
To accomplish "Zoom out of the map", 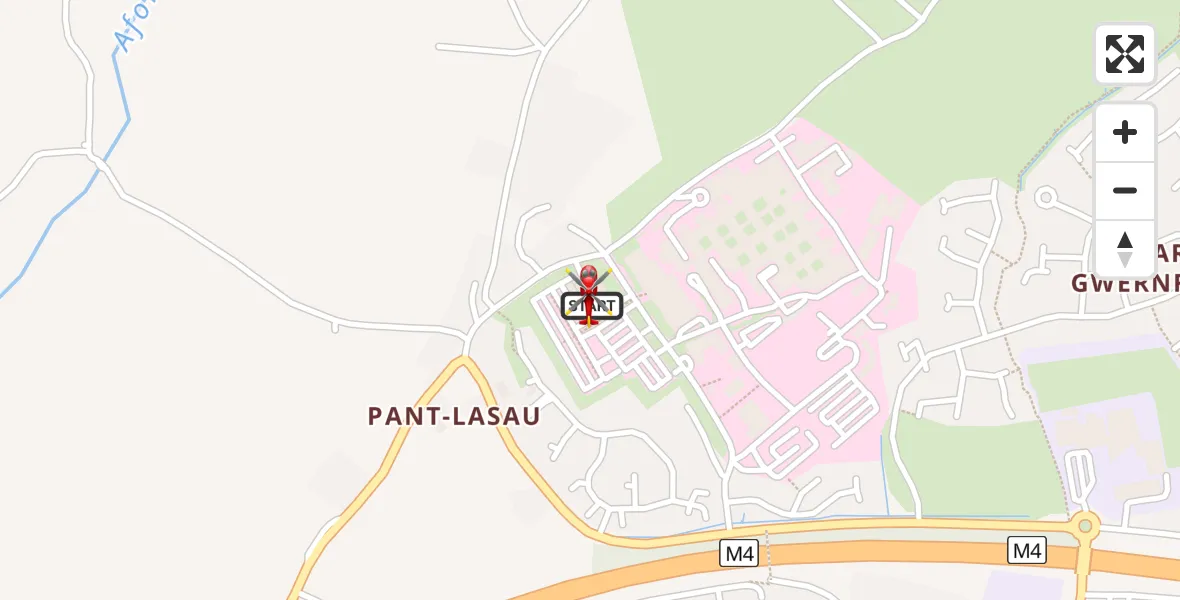I will coord(1124,191).
